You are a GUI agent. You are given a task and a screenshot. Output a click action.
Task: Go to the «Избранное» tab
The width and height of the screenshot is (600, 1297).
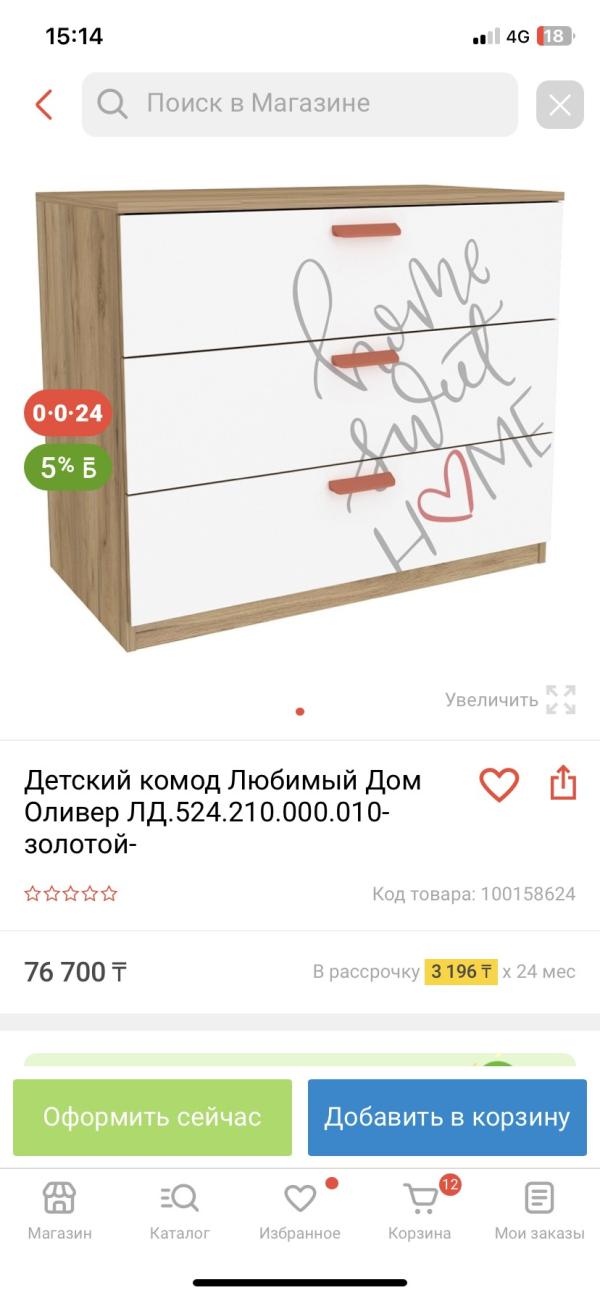coord(300,1210)
